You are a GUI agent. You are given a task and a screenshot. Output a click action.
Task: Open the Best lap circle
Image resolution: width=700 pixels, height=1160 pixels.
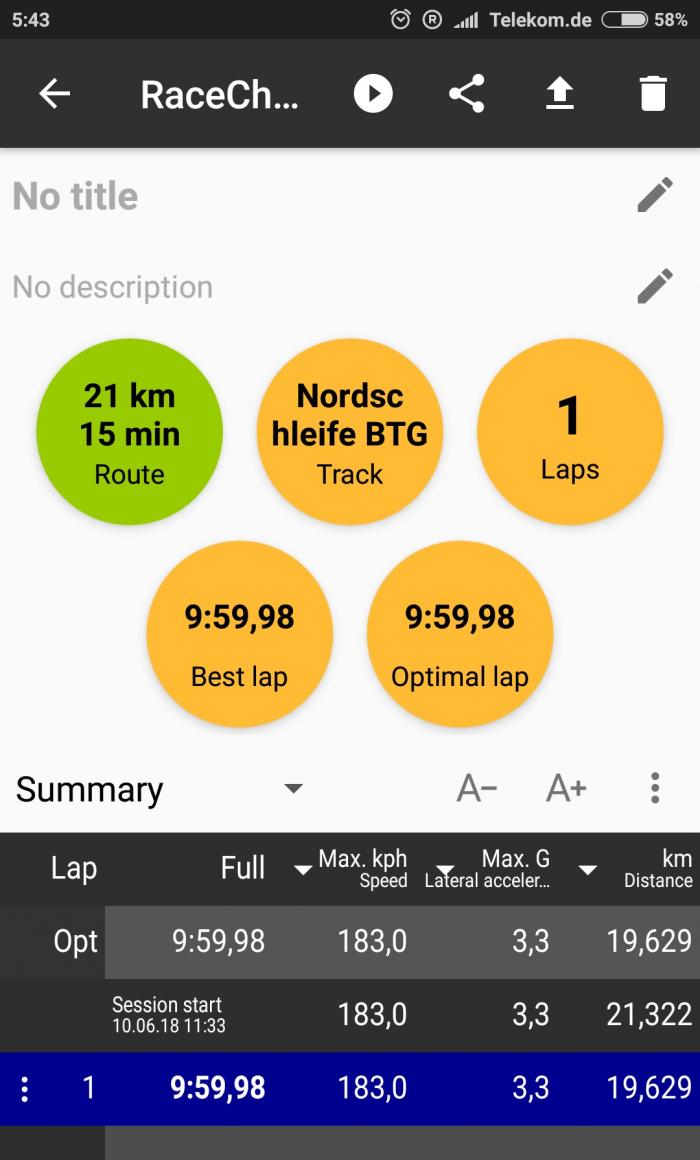240,634
